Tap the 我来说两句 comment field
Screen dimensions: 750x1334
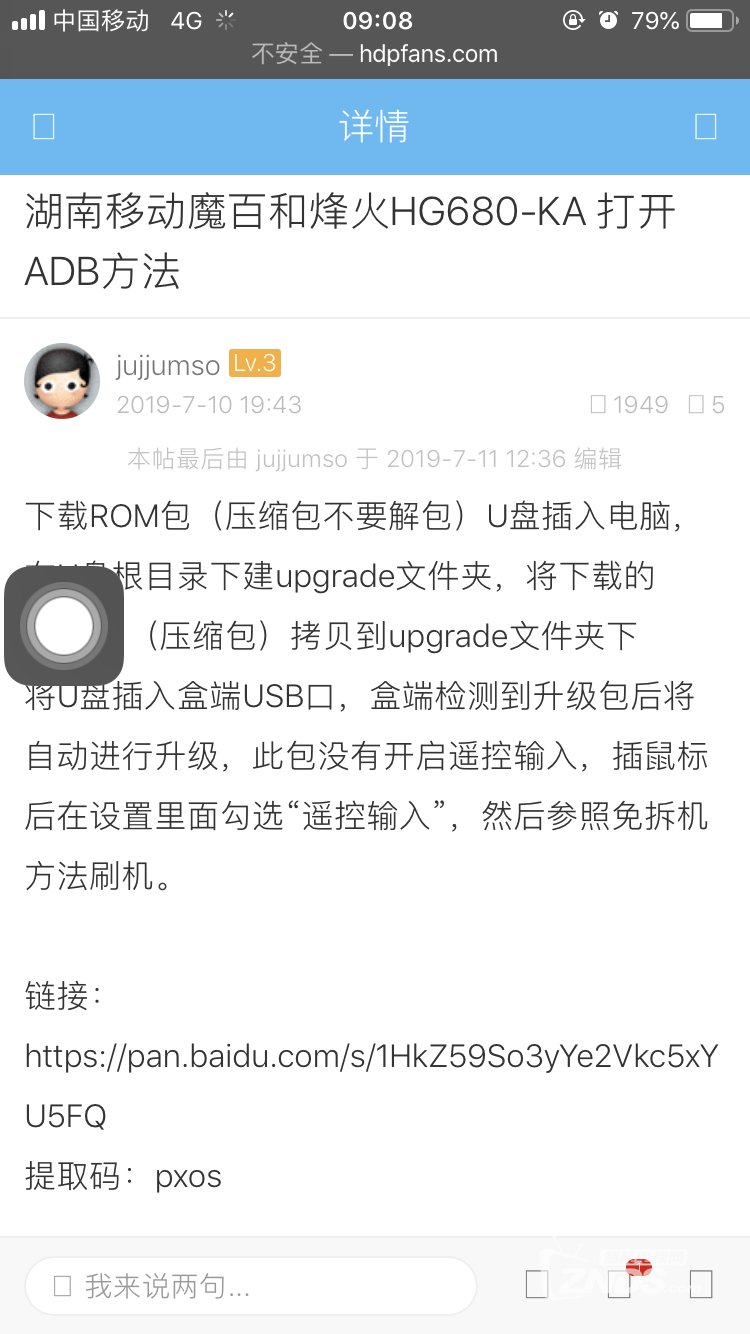click(x=250, y=1286)
